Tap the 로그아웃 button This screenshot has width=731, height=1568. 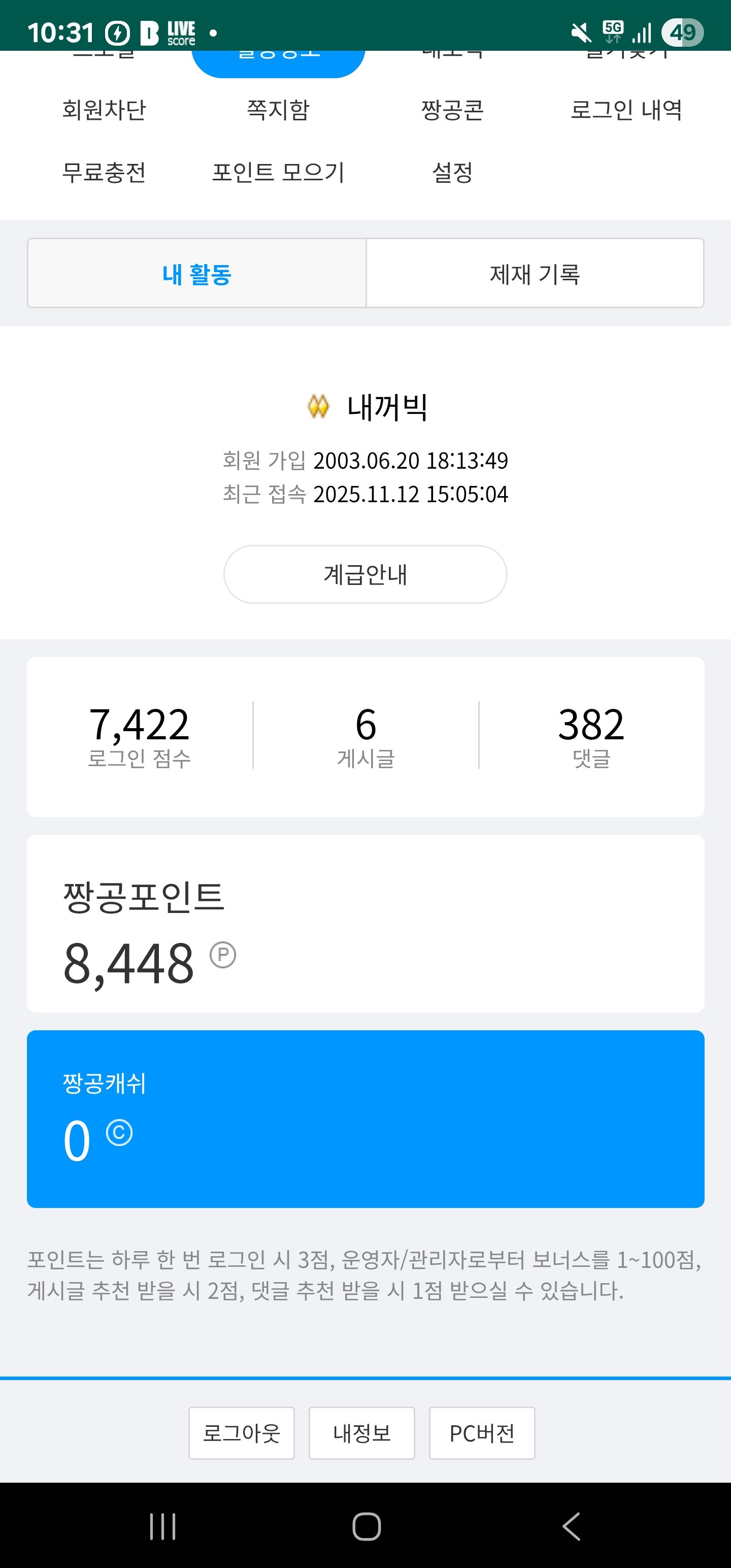coord(241,1433)
